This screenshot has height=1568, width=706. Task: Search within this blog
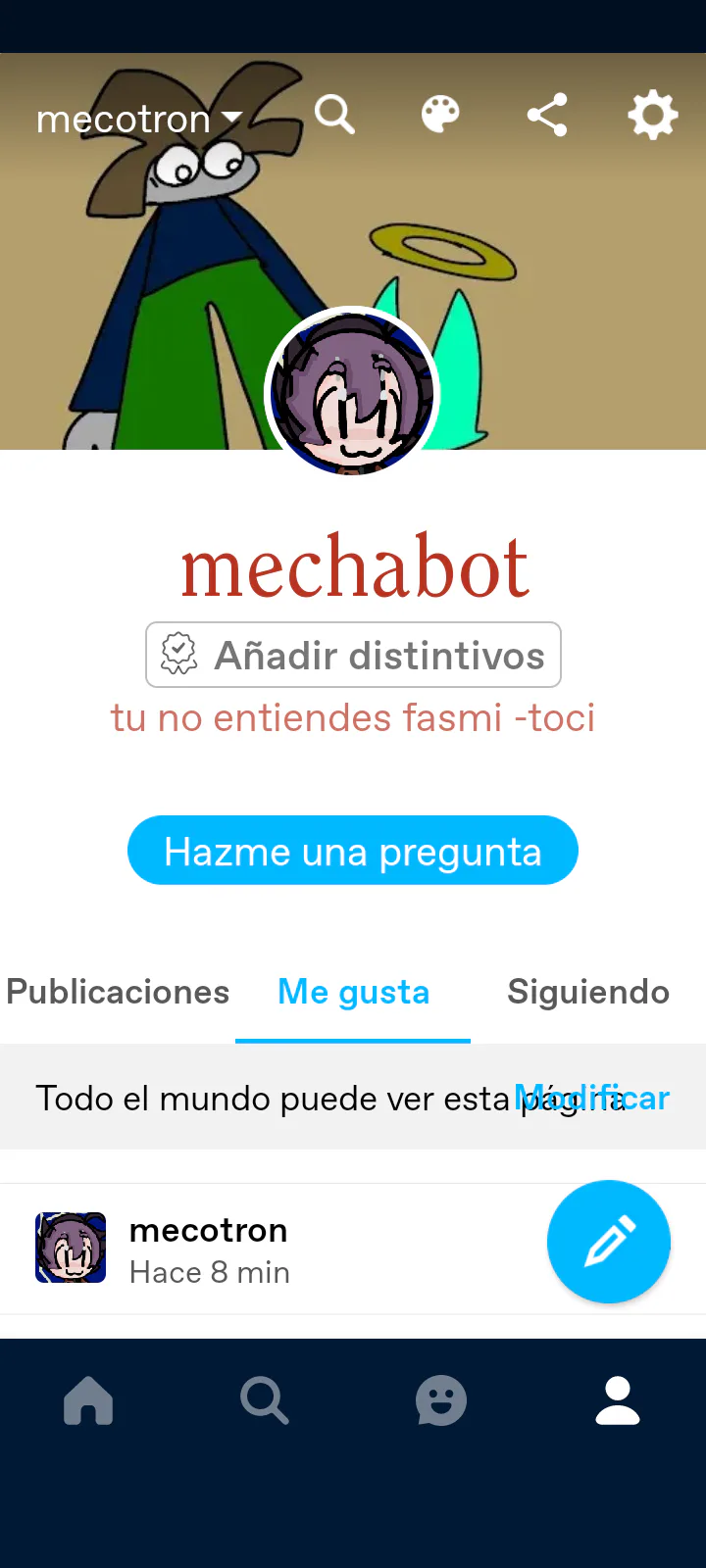(334, 115)
